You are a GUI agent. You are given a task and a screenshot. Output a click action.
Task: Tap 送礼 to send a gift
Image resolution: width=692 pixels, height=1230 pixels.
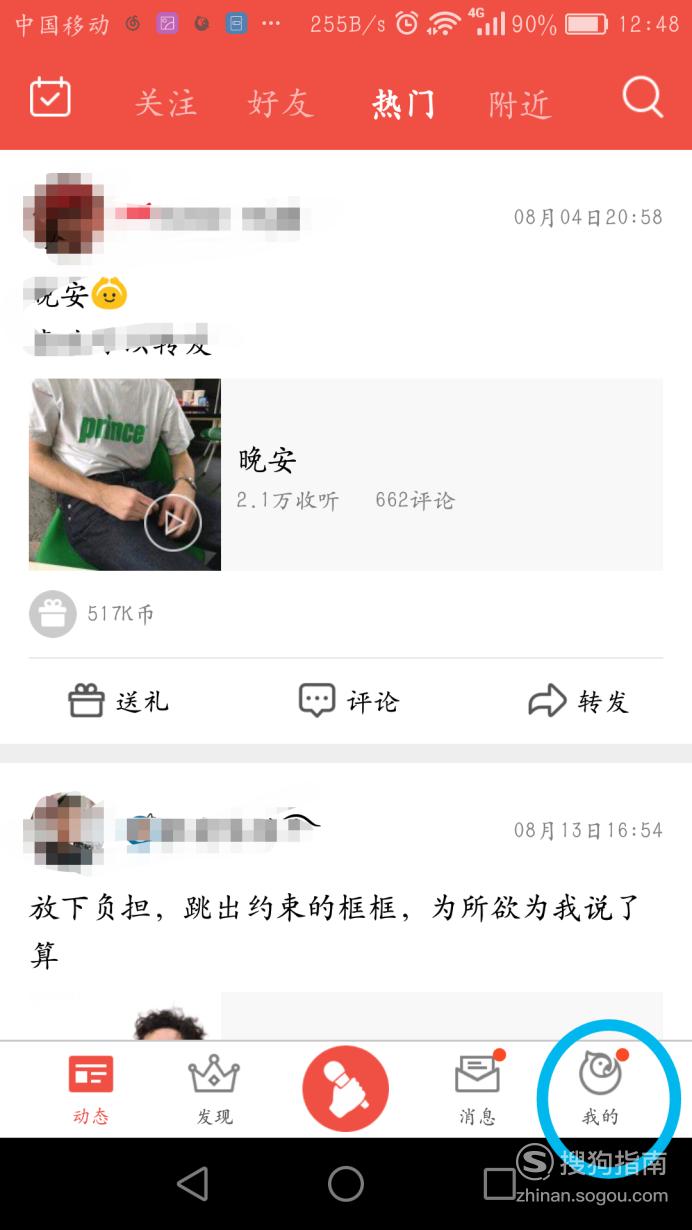118,701
